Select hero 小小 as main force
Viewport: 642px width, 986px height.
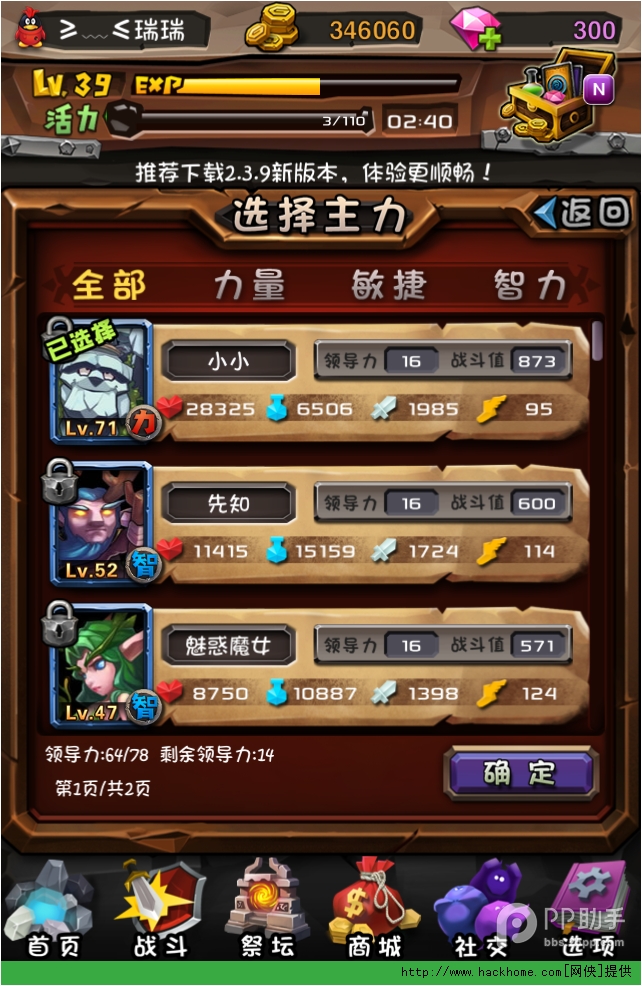(x=230, y=361)
